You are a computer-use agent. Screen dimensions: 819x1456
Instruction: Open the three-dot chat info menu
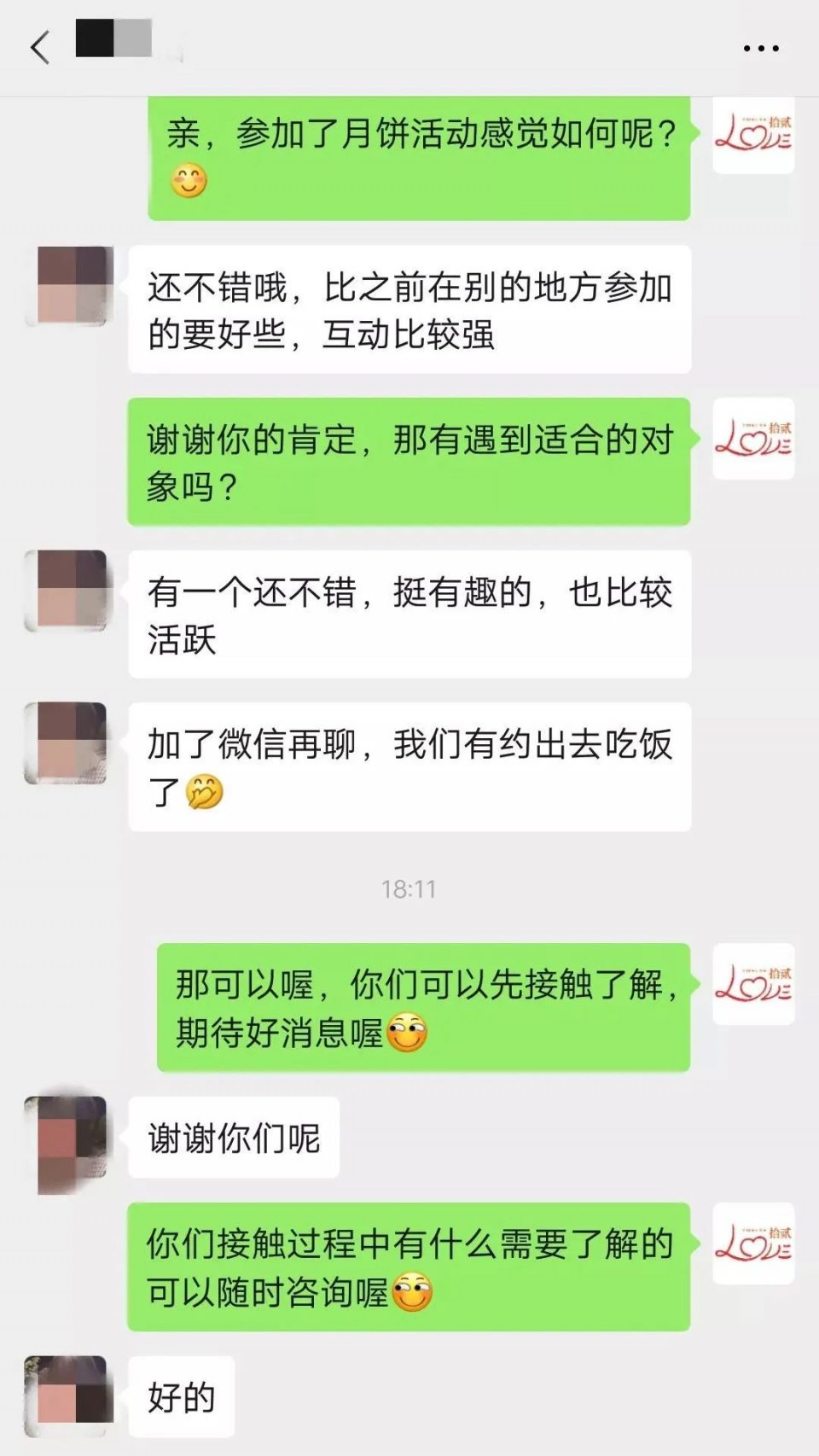pyautogui.click(x=761, y=49)
